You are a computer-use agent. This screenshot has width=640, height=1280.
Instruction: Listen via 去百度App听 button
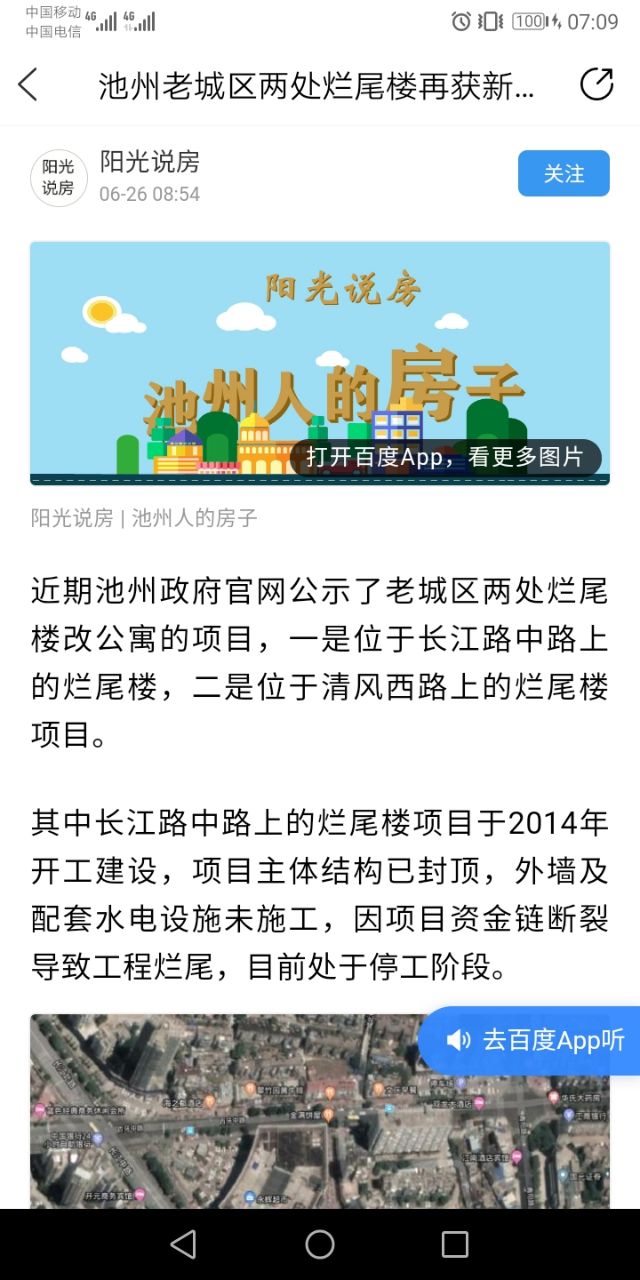click(534, 1040)
